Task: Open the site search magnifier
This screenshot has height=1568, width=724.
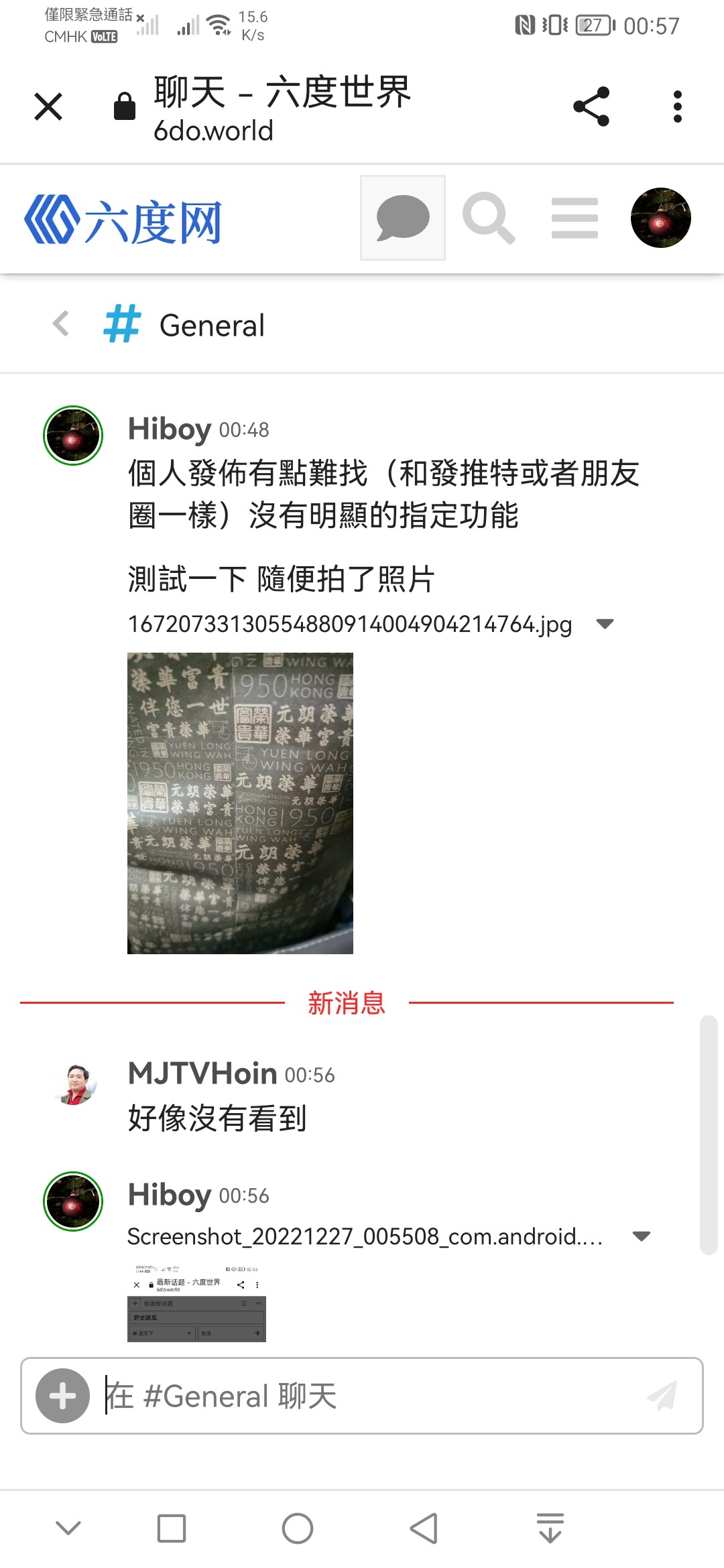Action: 489,218
